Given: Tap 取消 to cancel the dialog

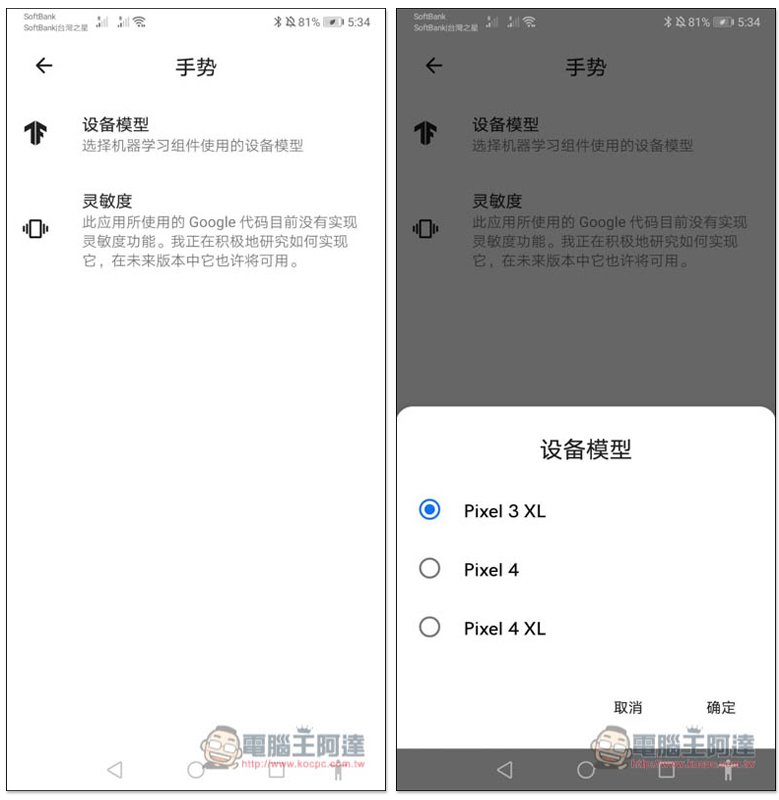Looking at the screenshot, I should [x=628, y=707].
